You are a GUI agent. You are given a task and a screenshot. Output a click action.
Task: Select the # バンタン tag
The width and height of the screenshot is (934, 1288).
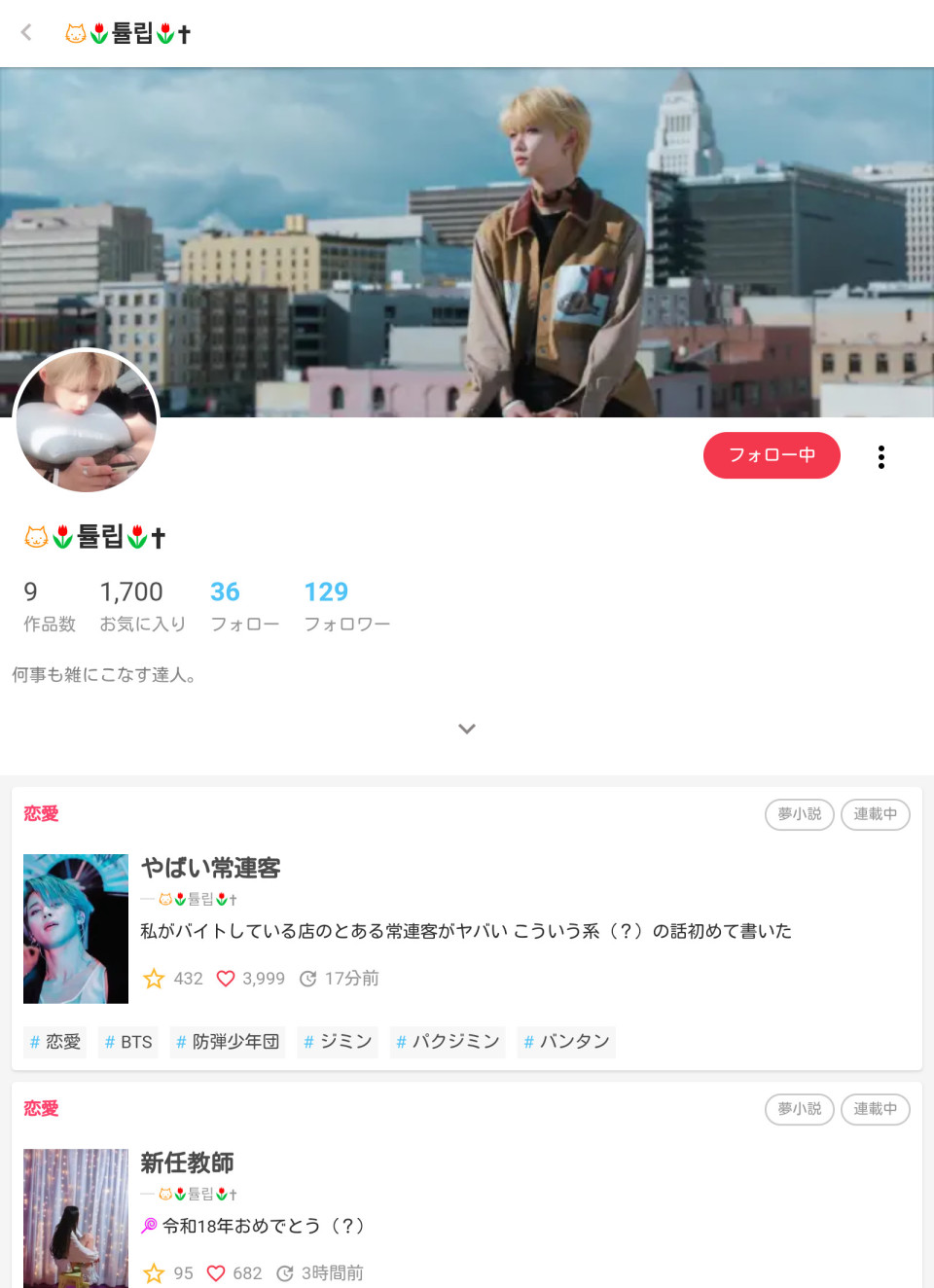[x=566, y=1042]
